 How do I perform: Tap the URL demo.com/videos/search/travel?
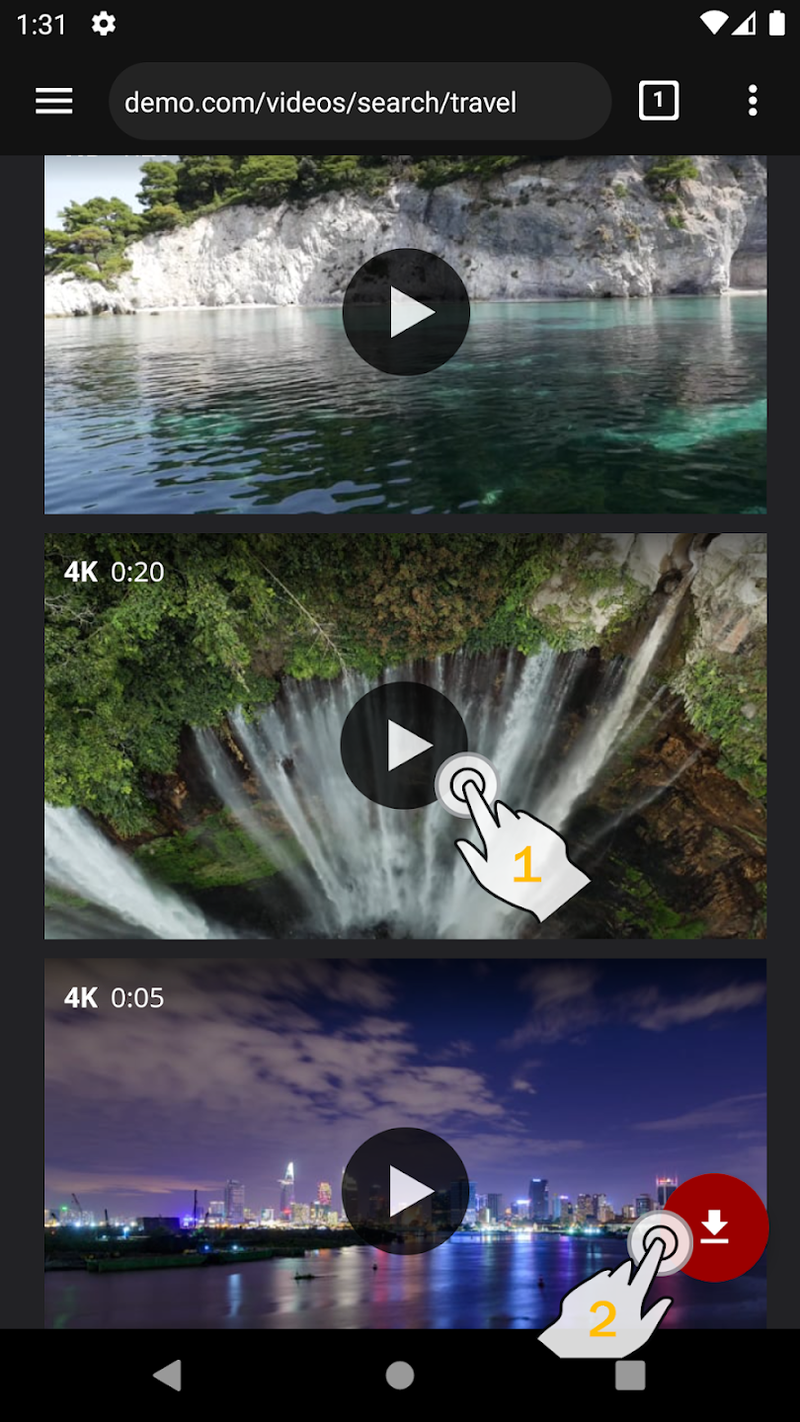click(x=319, y=100)
